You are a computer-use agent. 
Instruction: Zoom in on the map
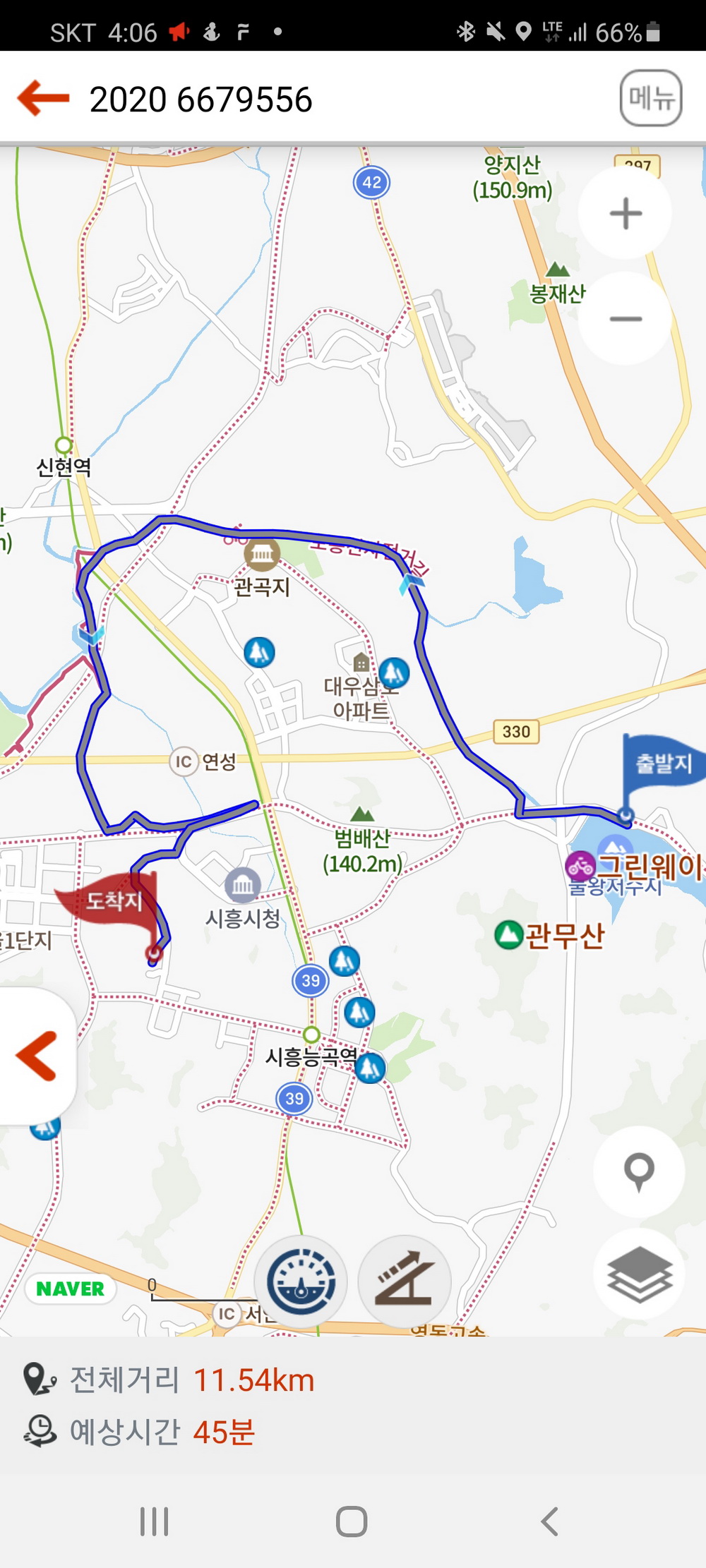click(626, 213)
